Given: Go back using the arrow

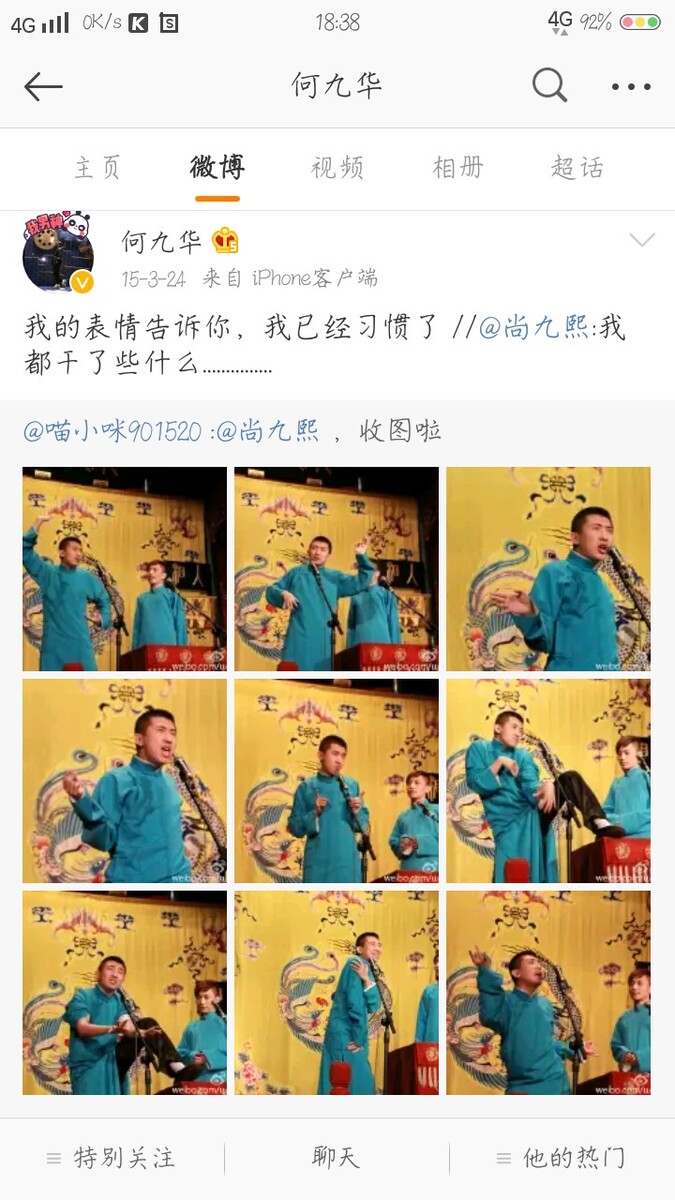Looking at the screenshot, I should (x=43, y=86).
